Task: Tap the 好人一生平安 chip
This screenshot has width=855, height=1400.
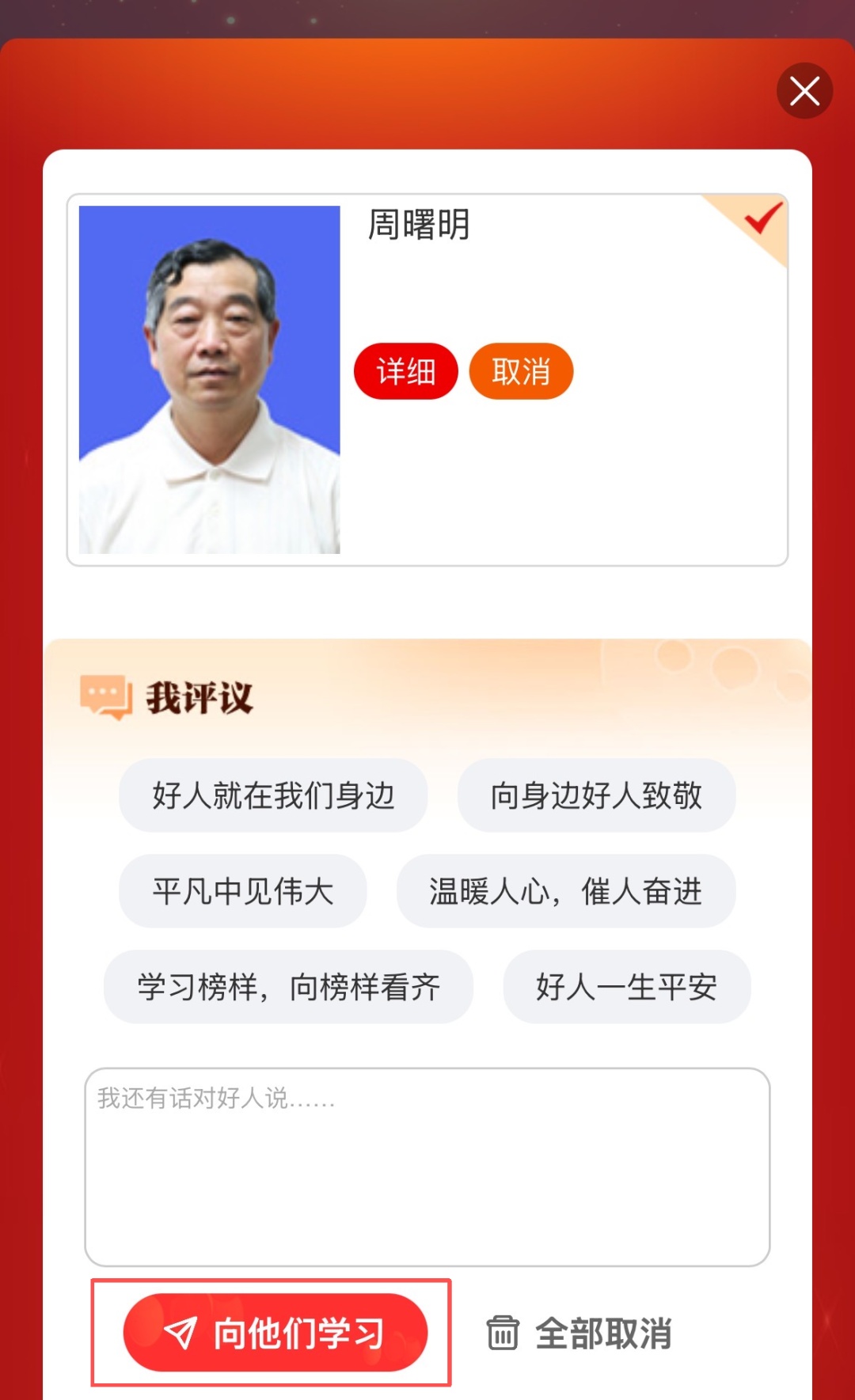Action: pos(626,987)
